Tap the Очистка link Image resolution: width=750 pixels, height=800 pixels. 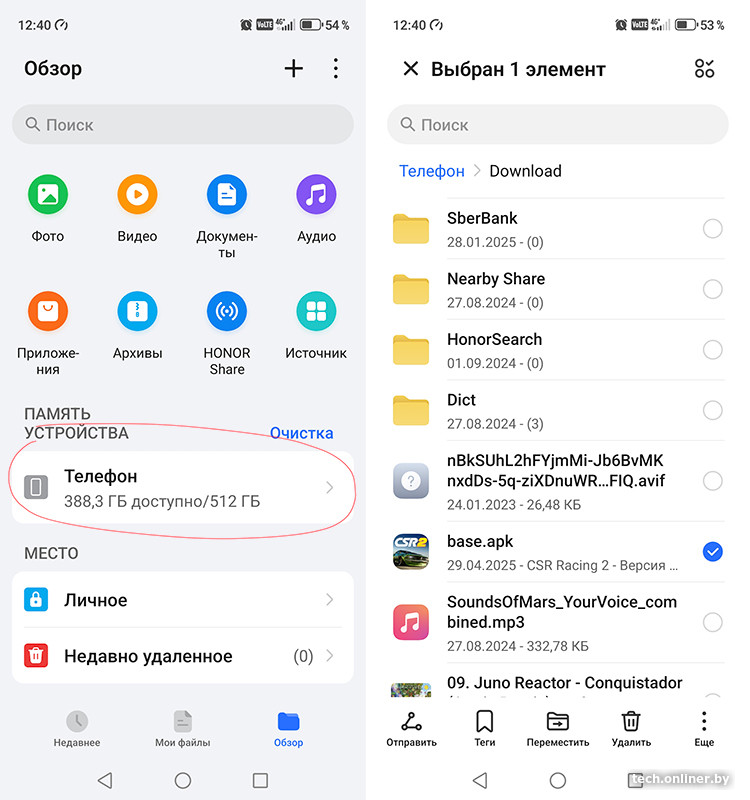(x=301, y=433)
